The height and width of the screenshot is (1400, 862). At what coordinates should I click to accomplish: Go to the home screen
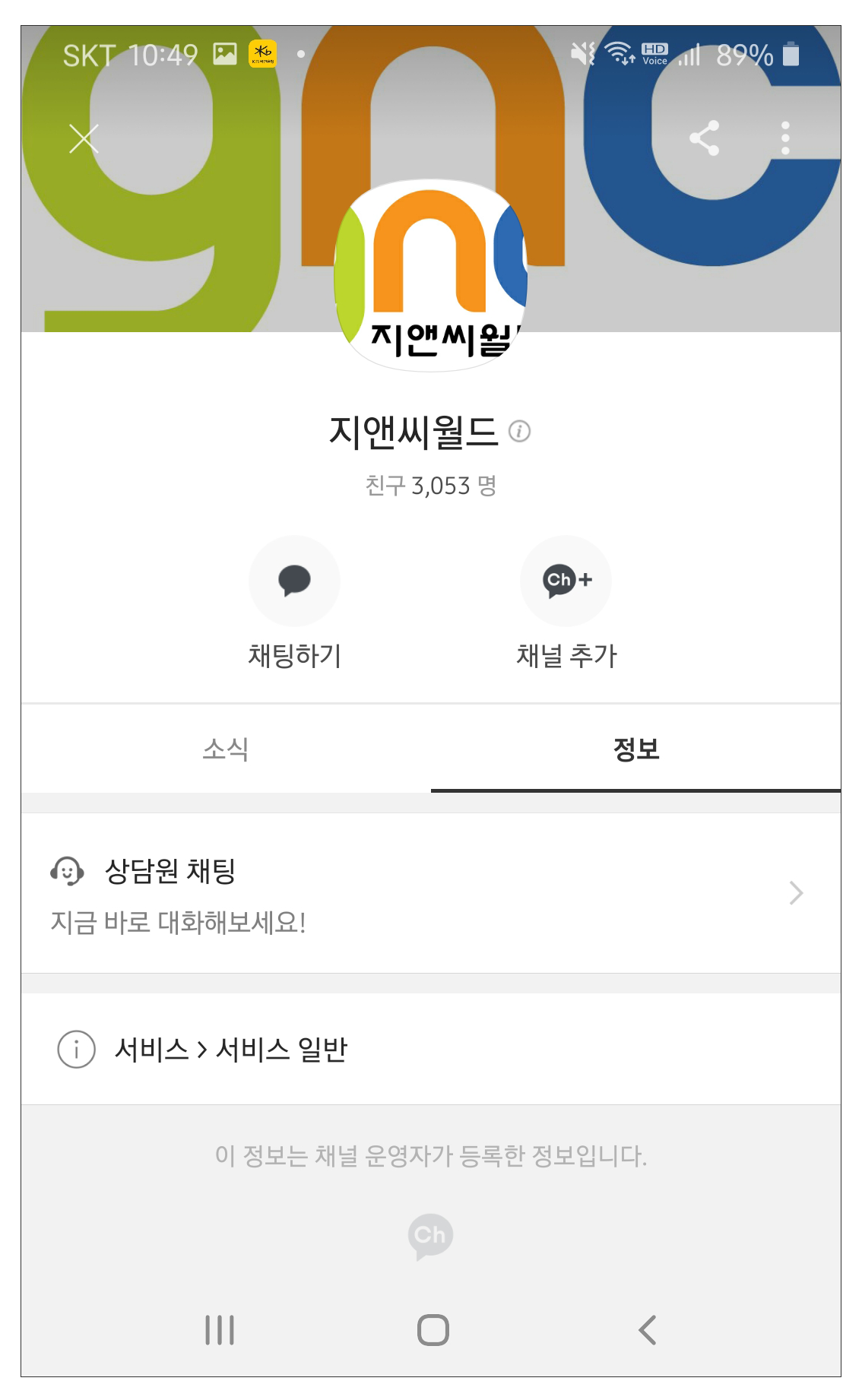(433, 1330)
